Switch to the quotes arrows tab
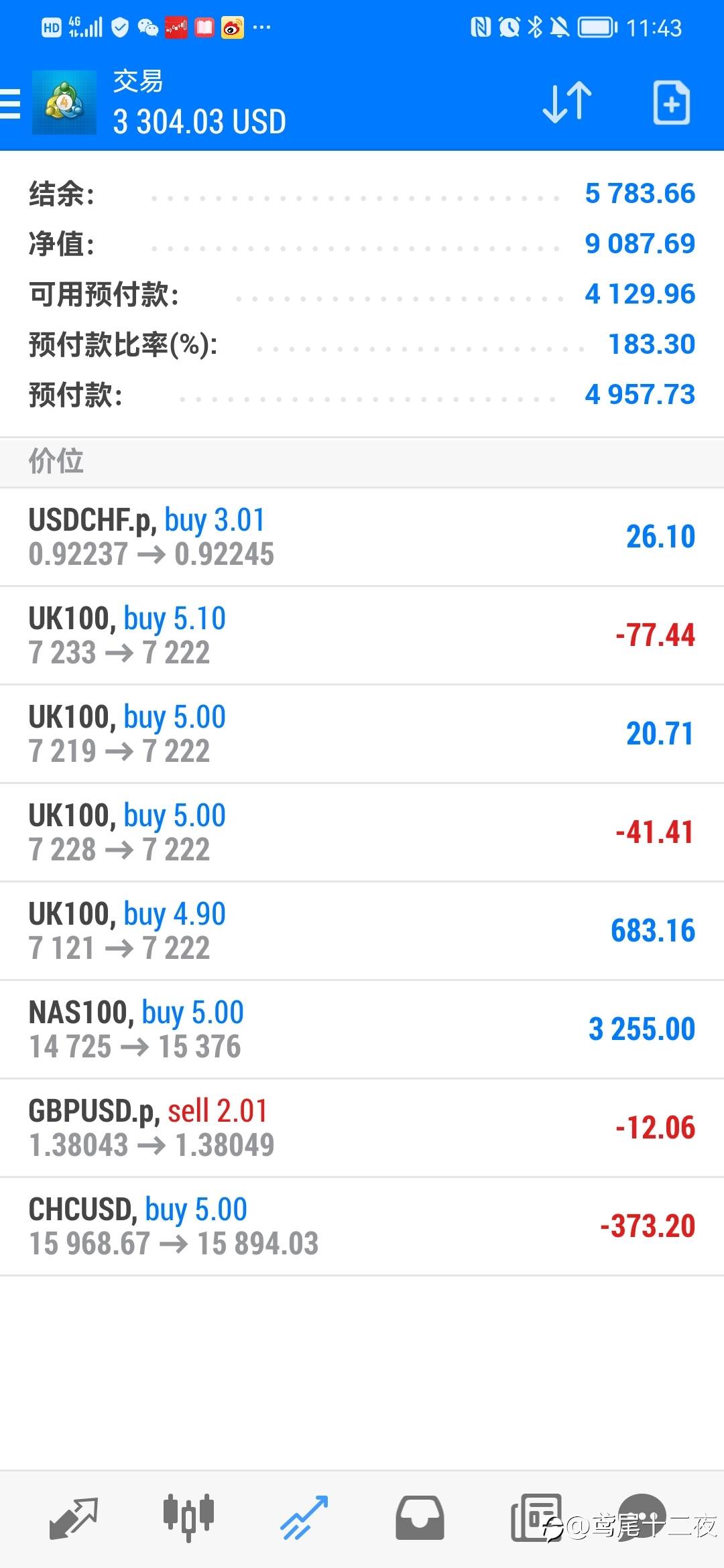 pos(73,1518)
